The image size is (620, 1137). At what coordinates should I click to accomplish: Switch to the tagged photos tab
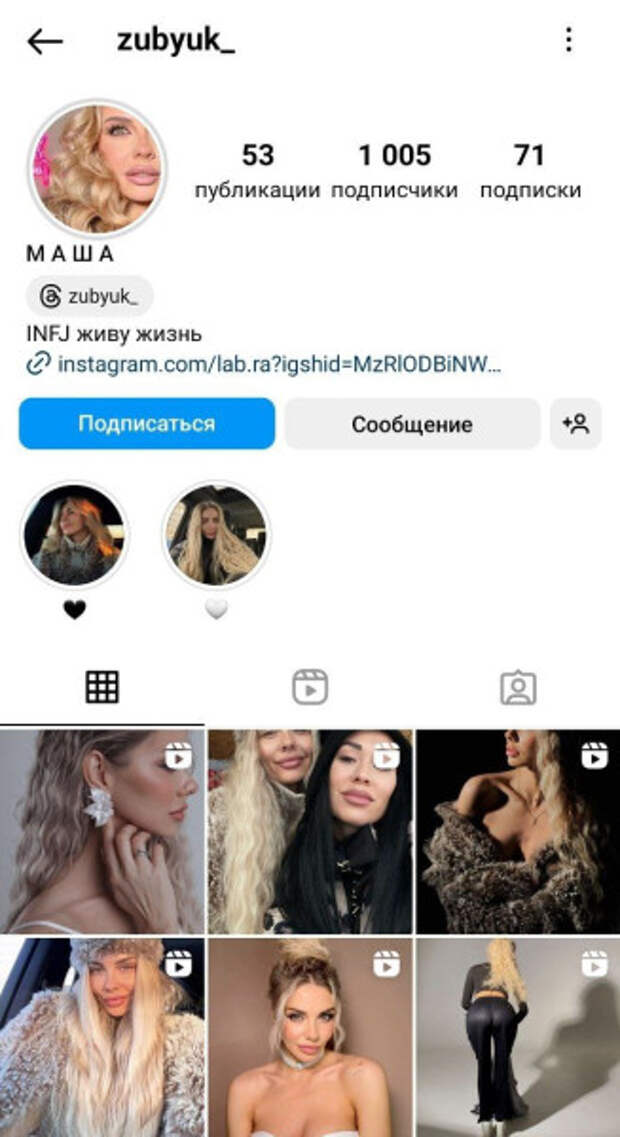click(x=517, y=687)
